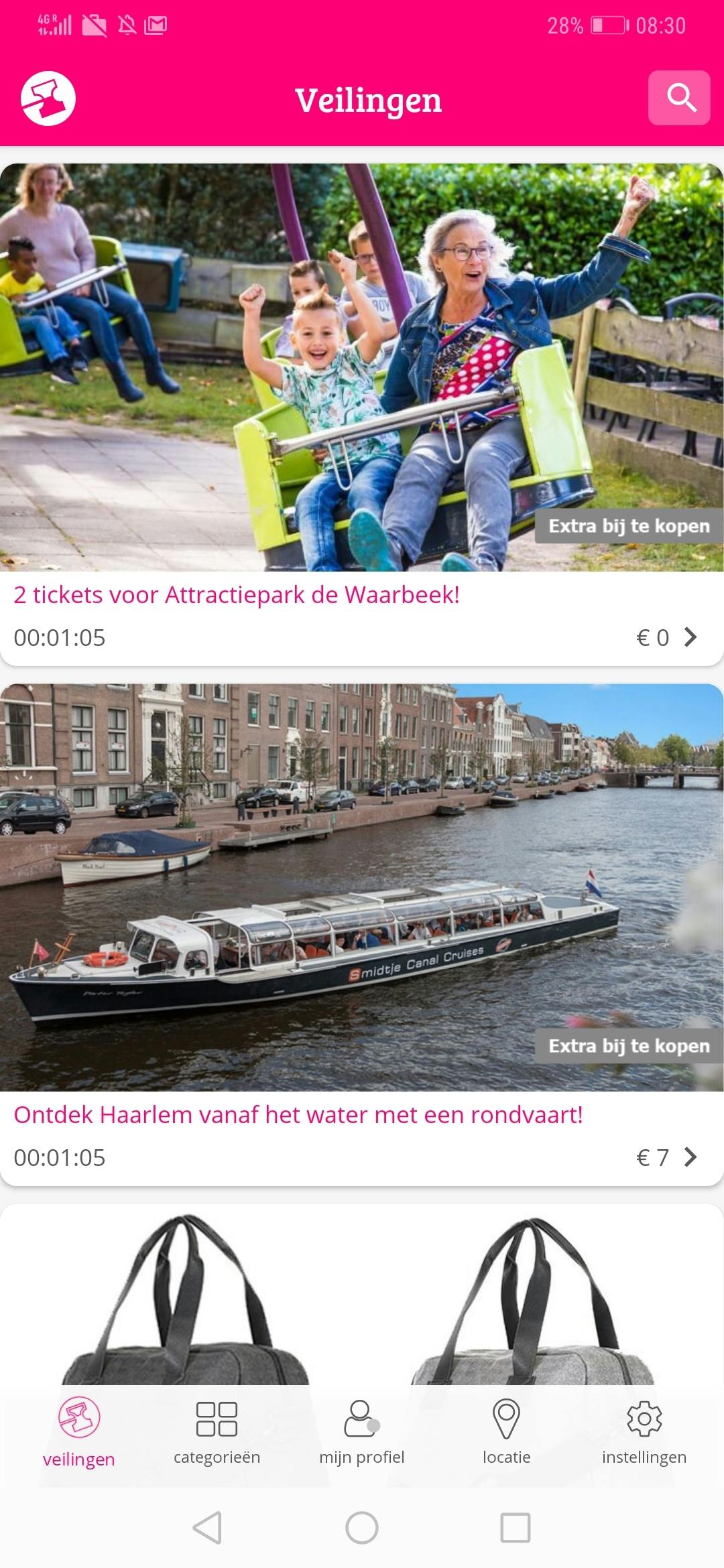Open the Attractiepark de Waarbeek tickets auction
This screenshot has width=724, height=1568.
(362, 415)
